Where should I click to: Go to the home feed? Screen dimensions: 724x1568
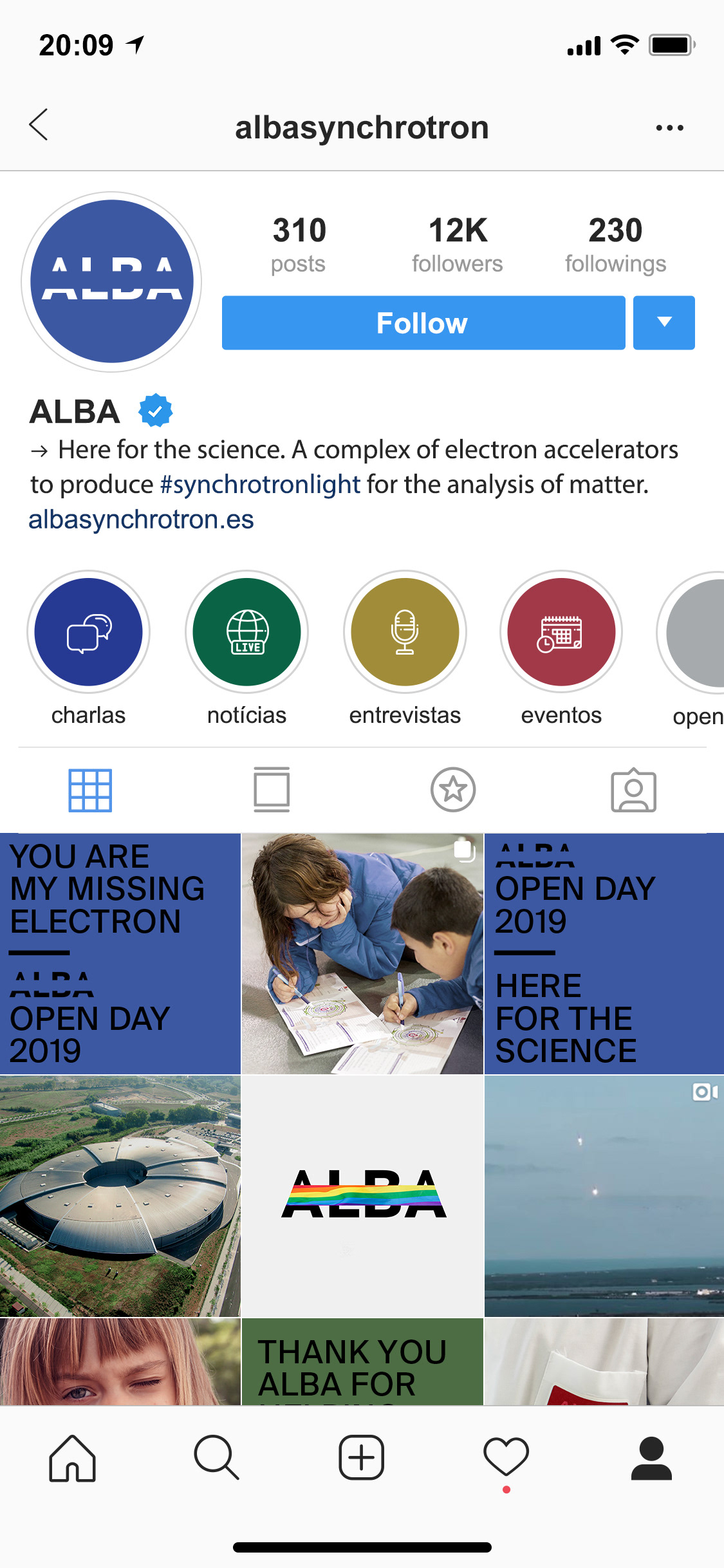[x=72, y=1458]
